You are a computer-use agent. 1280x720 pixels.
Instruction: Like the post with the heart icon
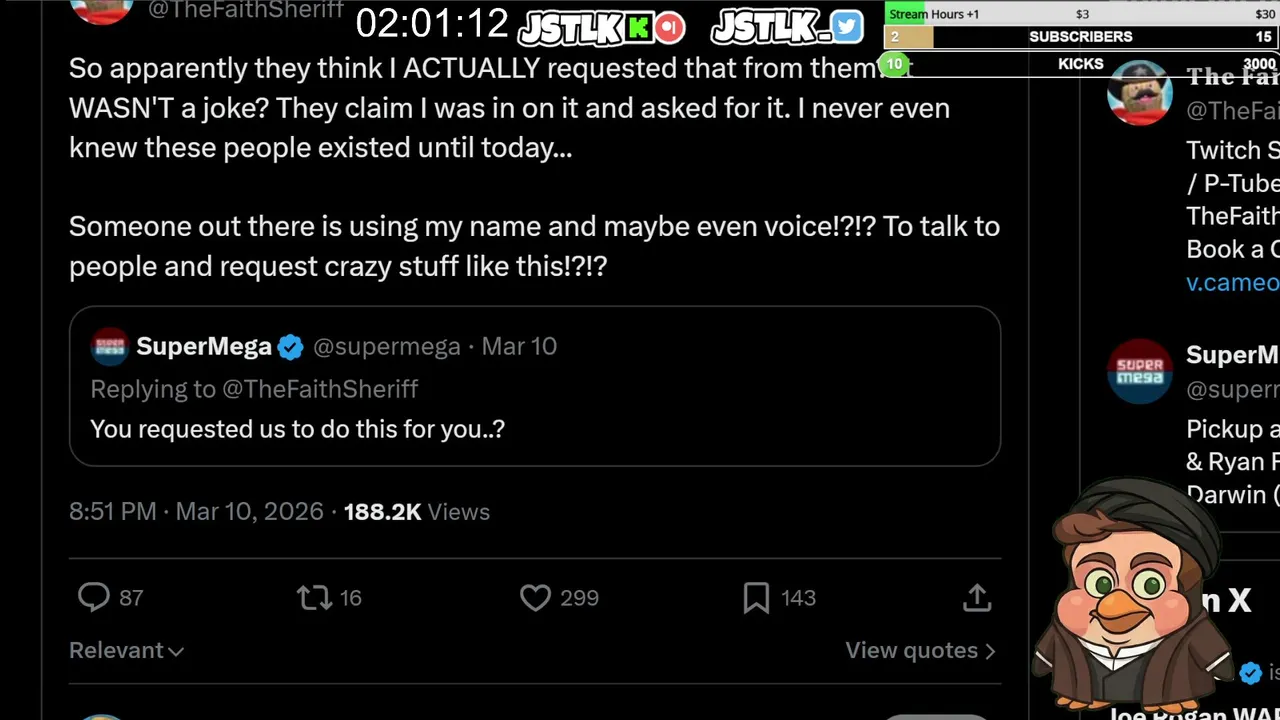click(x=536, y=598)
